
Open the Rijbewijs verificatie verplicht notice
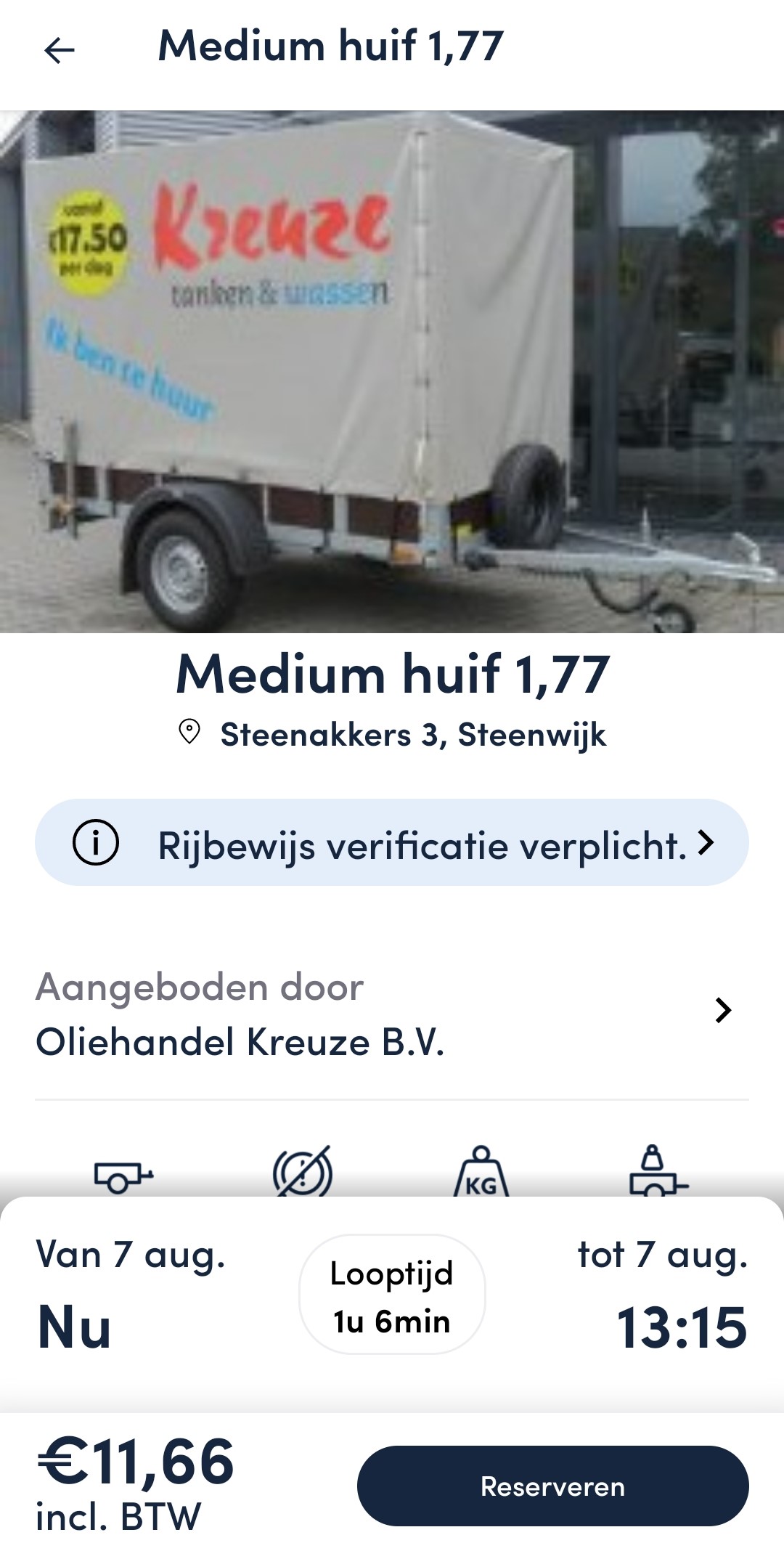pyautogui.click(x=392, y=842)
